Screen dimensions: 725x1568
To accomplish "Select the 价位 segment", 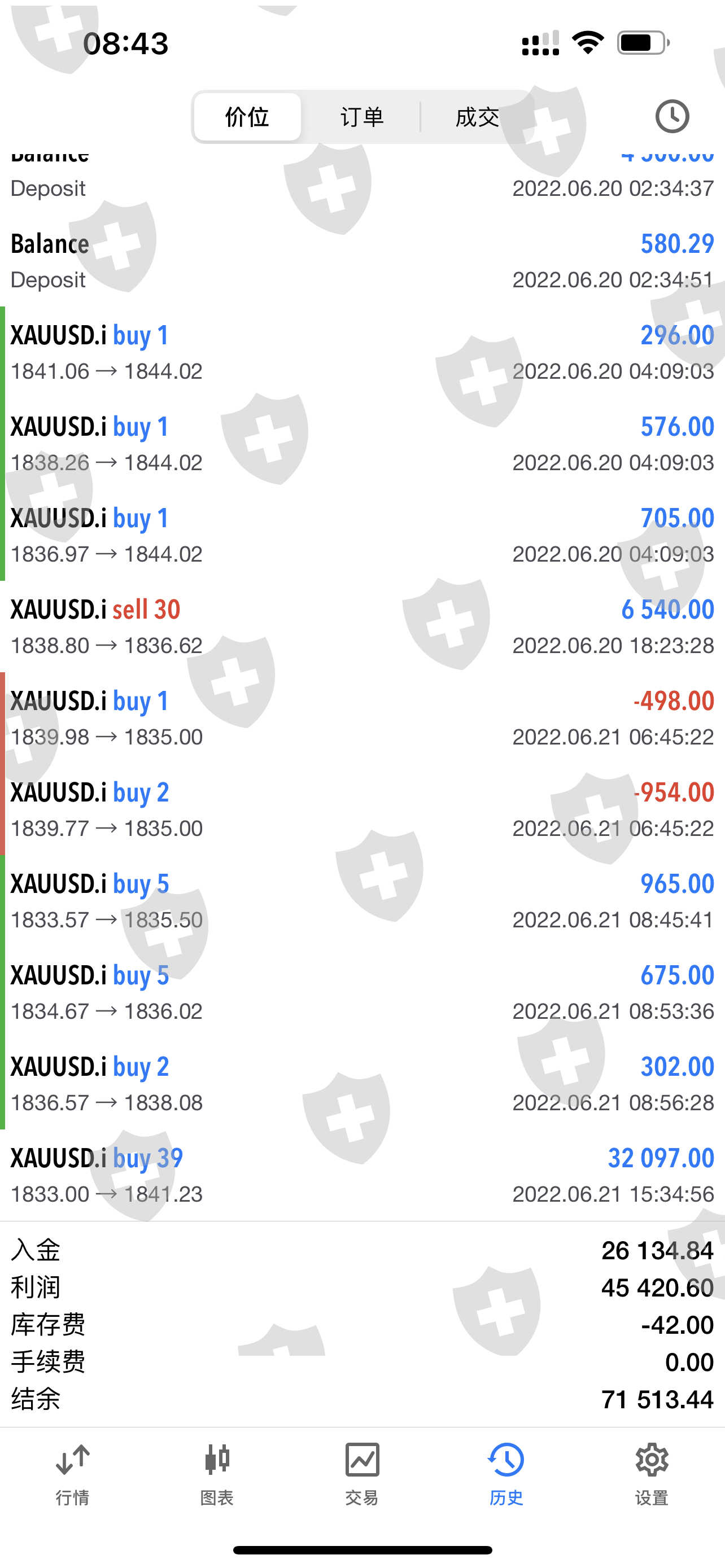I will pyautogui.click(x=247, y=117).
